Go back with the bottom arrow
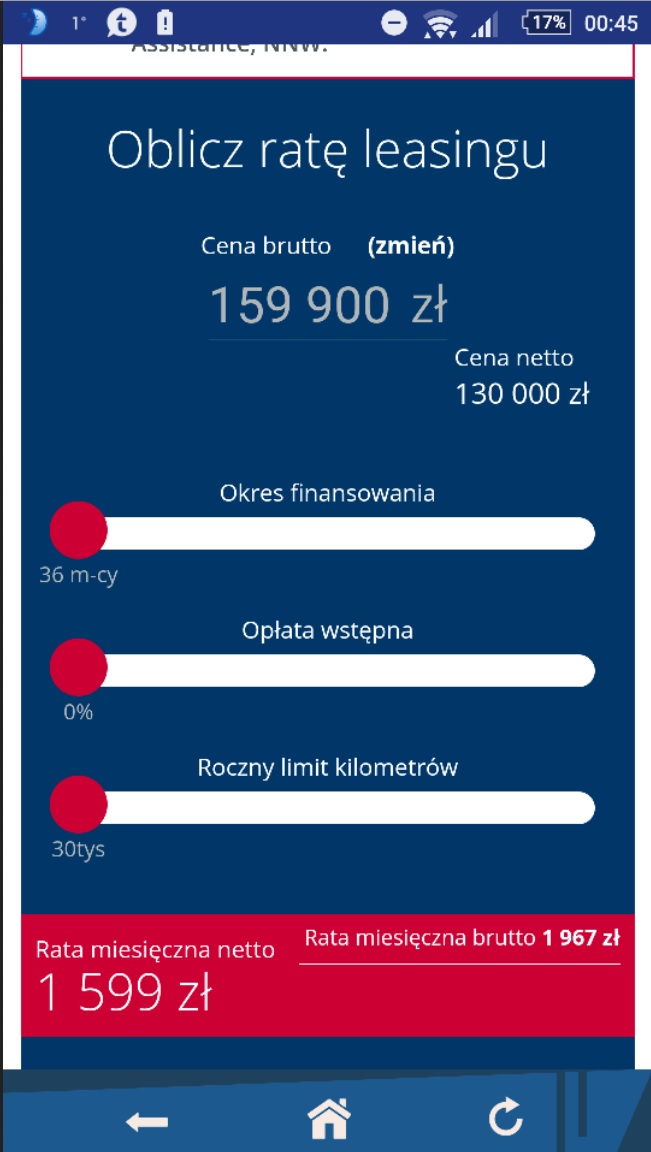The height and width of the screenshot is (1152, 651). coord(146,1122)
